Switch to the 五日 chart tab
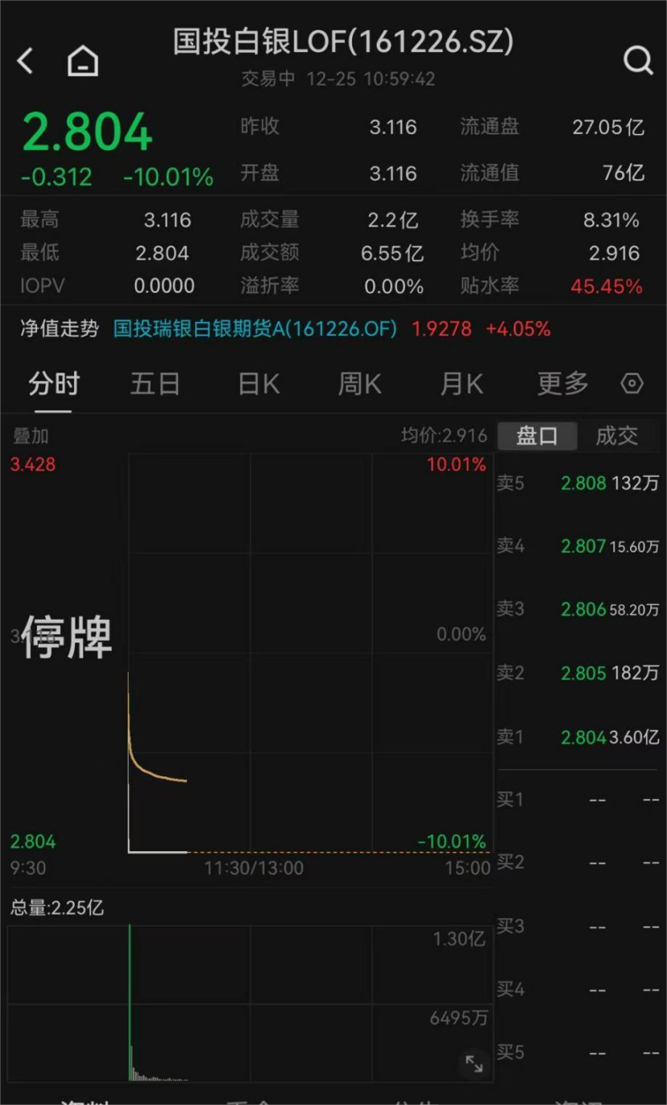This screenshot has width=667, height=1105. (155, 384)
